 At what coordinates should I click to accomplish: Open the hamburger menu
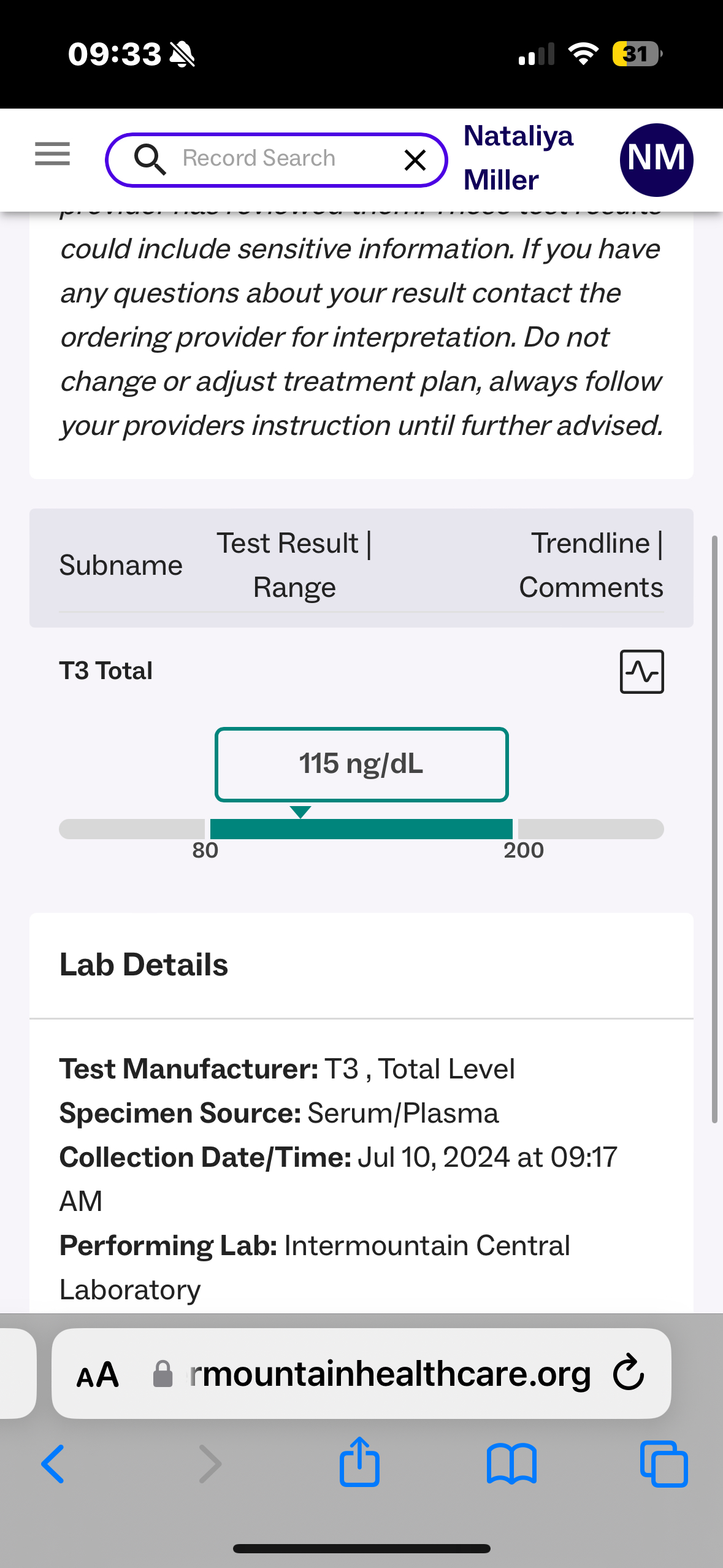[x=52, y=154]
